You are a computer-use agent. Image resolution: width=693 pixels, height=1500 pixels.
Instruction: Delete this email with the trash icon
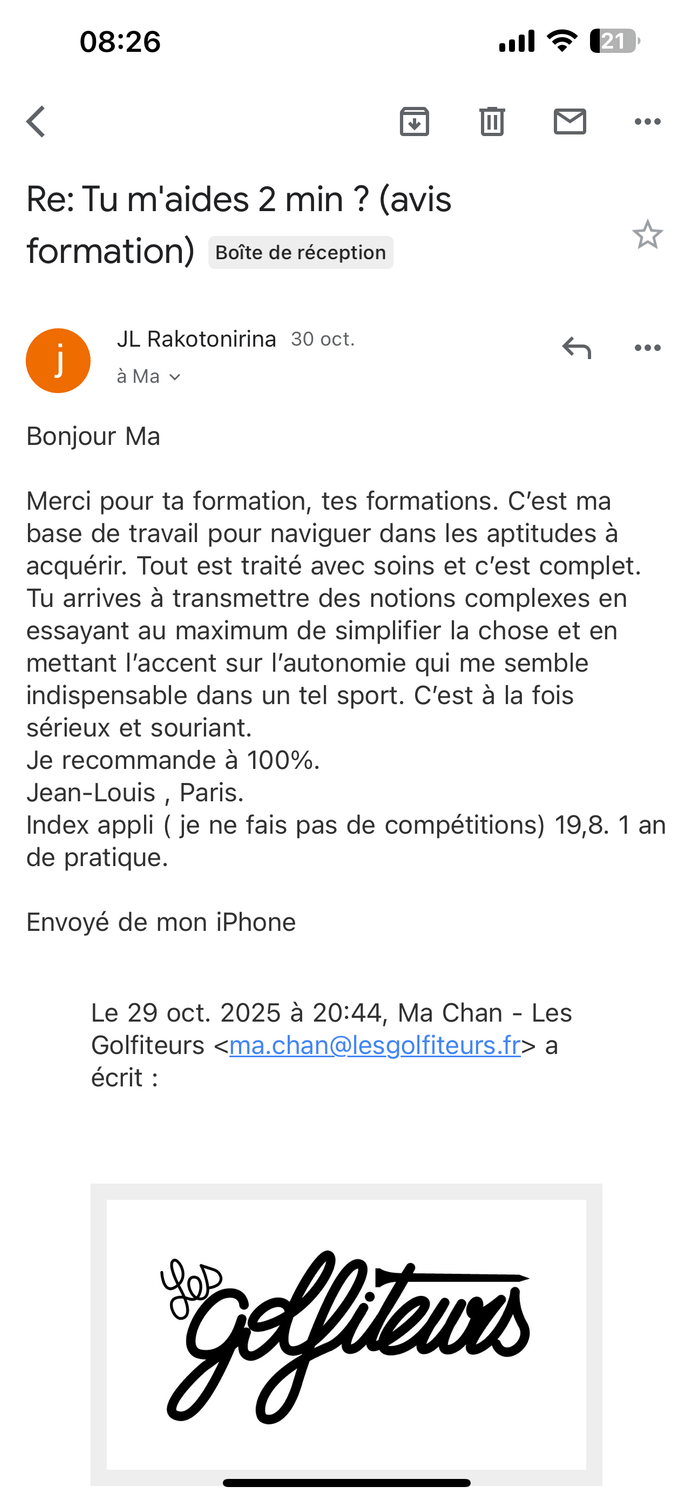[492, 122]
